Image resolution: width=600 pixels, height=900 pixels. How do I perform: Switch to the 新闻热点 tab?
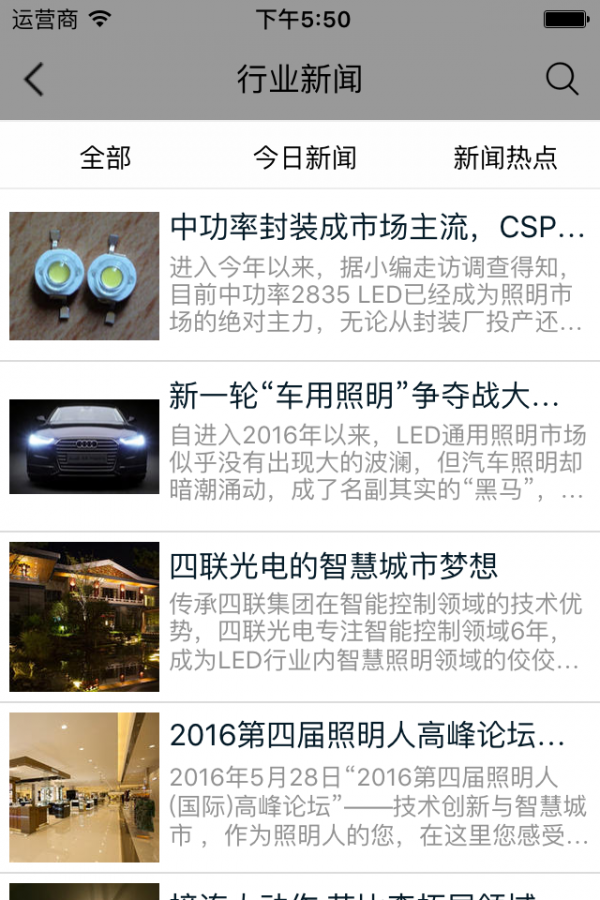(505, 157)
